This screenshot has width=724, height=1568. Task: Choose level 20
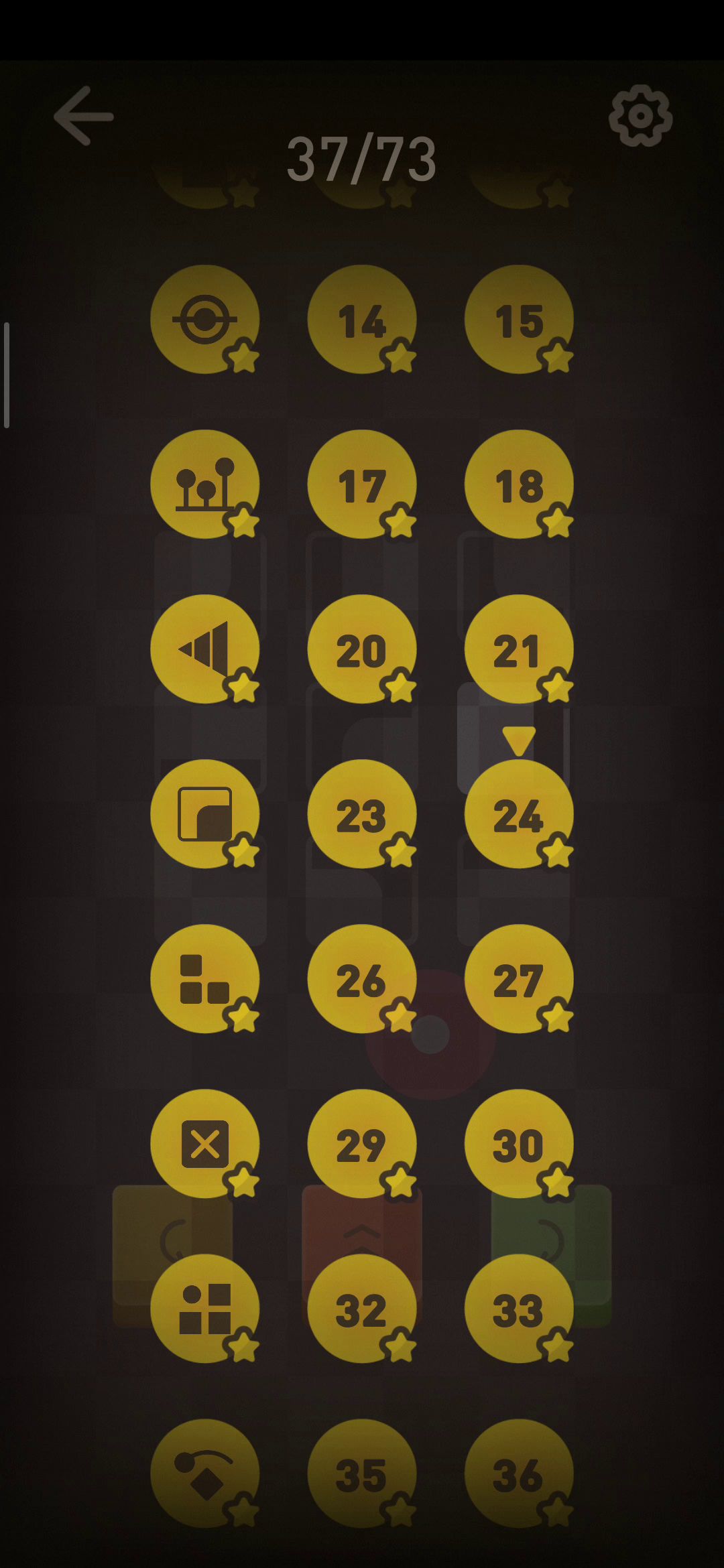tap(362, 649)
